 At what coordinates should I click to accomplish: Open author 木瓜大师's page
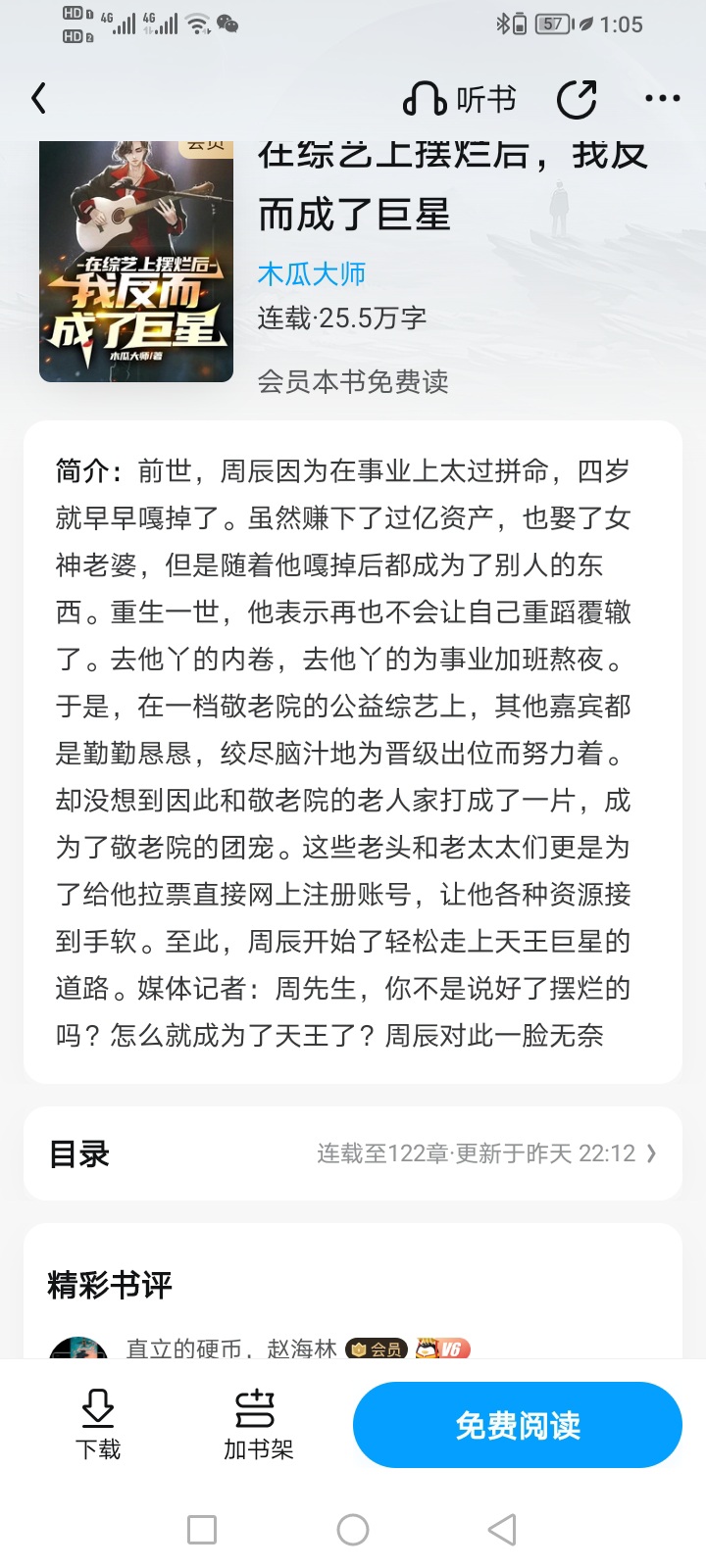pyautogui.click(x=311, y=273)
